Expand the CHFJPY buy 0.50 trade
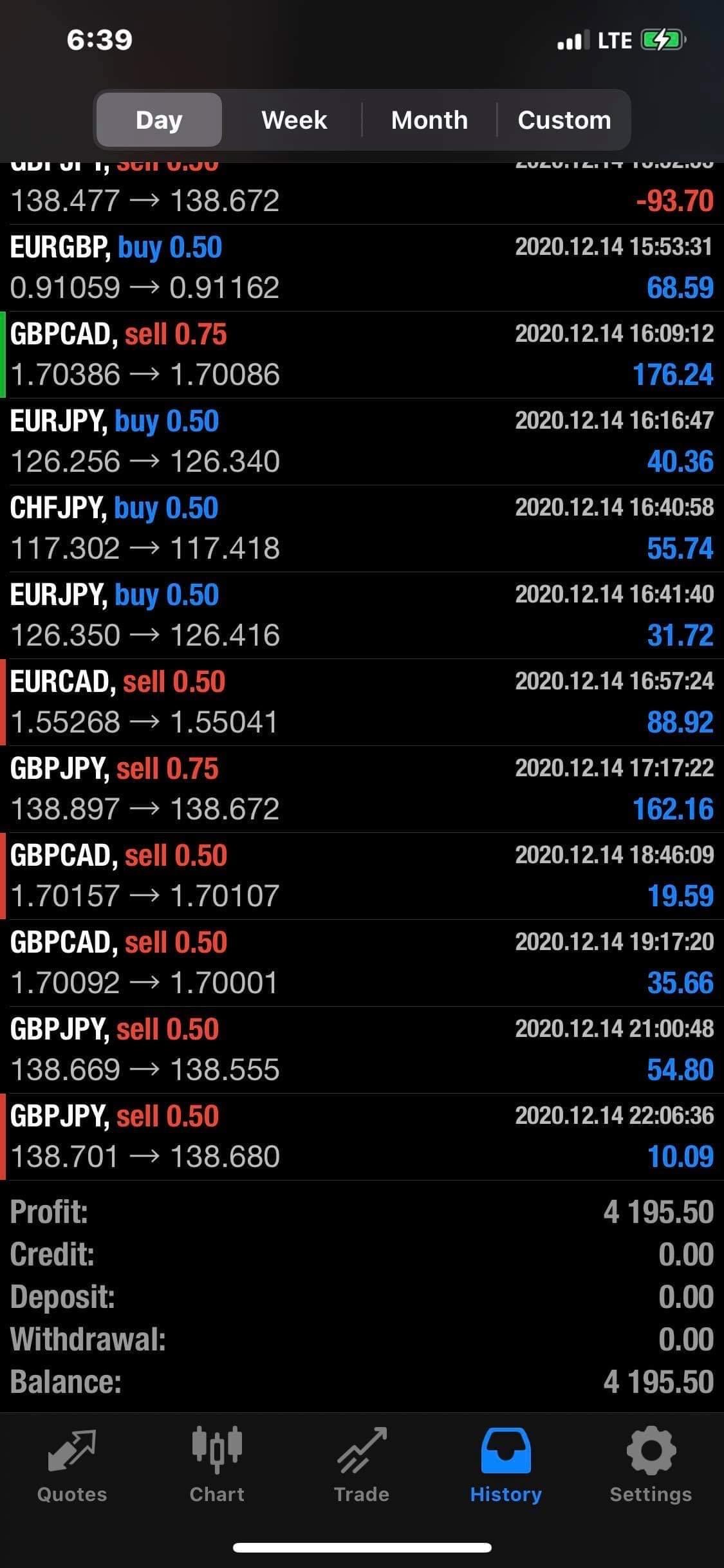 (x=362, y=528)
